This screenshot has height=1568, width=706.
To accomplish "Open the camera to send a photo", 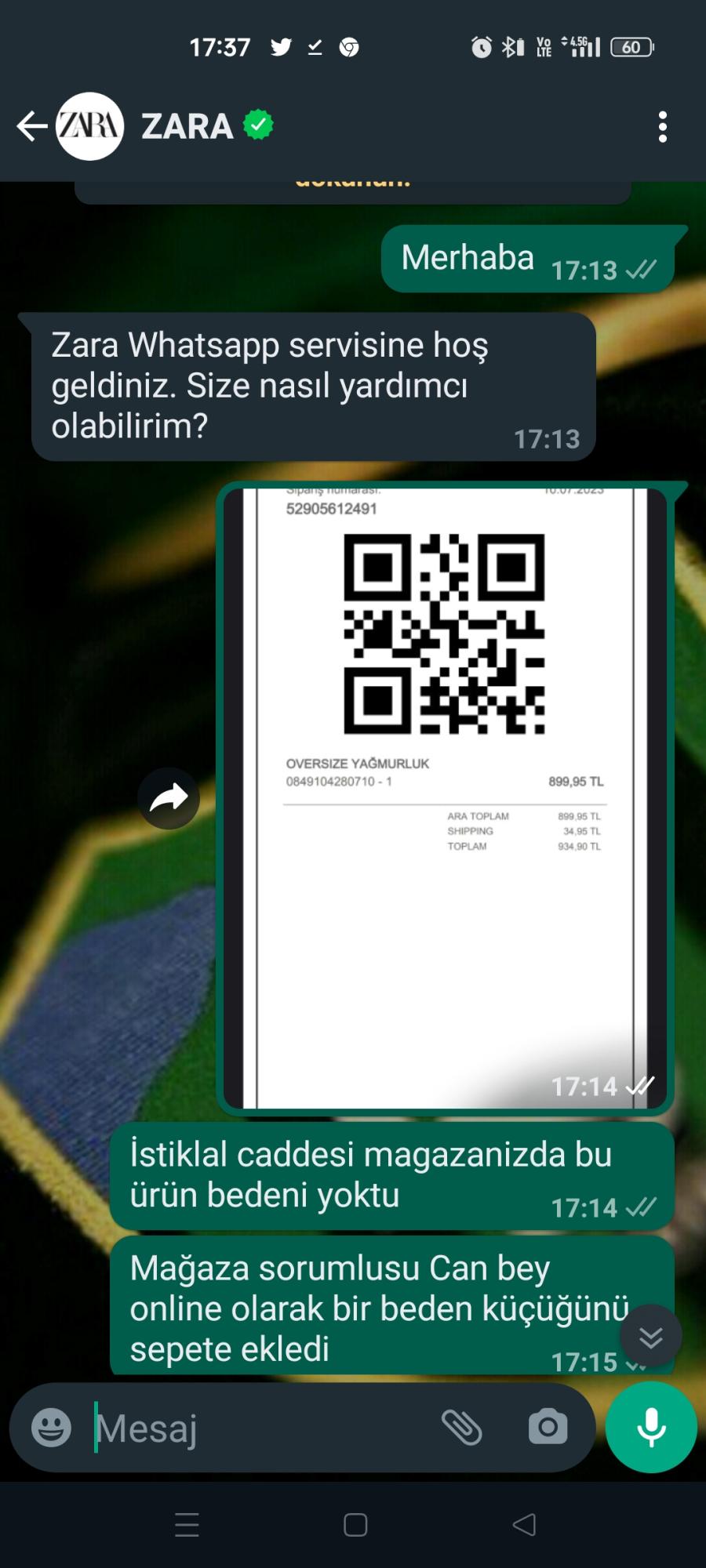I will tap(548, 1427).
